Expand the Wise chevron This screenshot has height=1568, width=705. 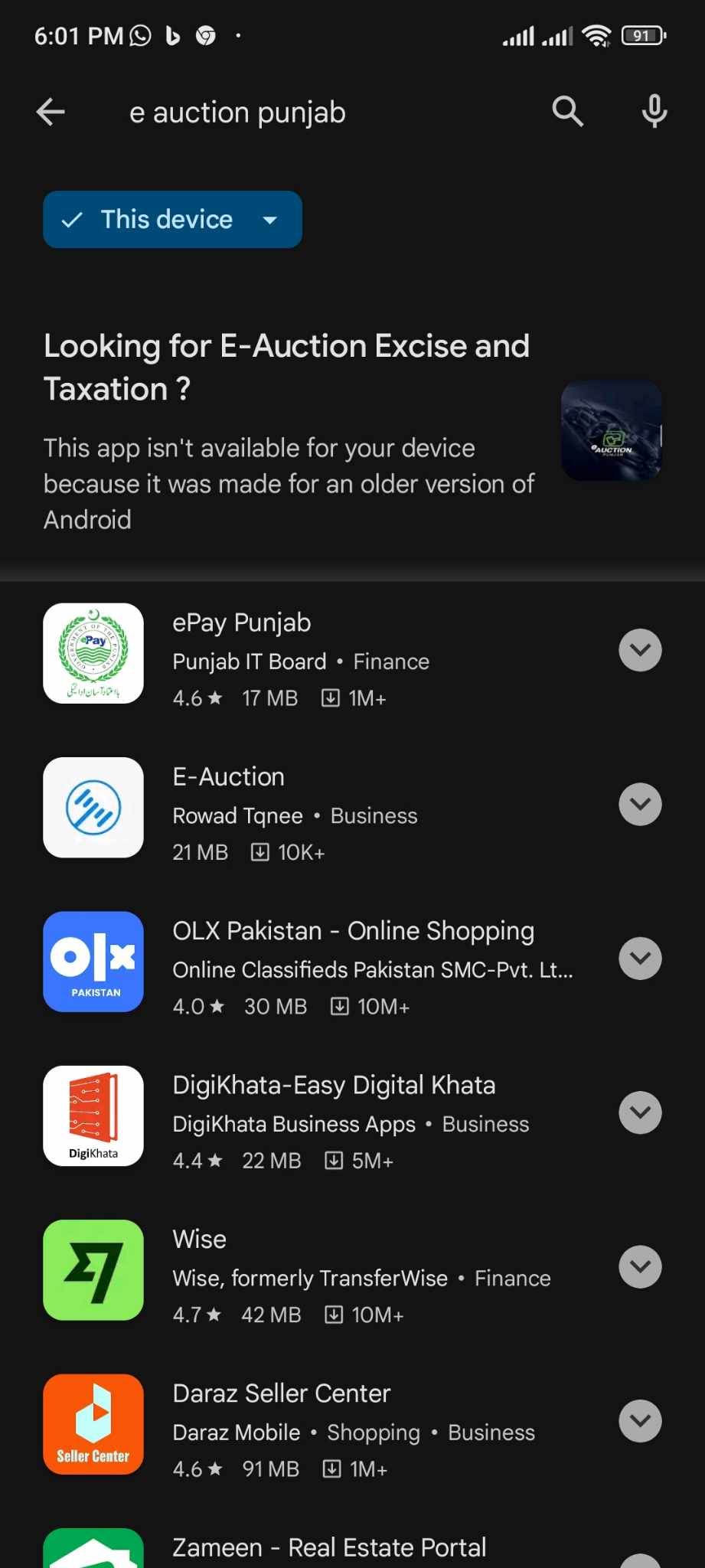(640, 1267)
